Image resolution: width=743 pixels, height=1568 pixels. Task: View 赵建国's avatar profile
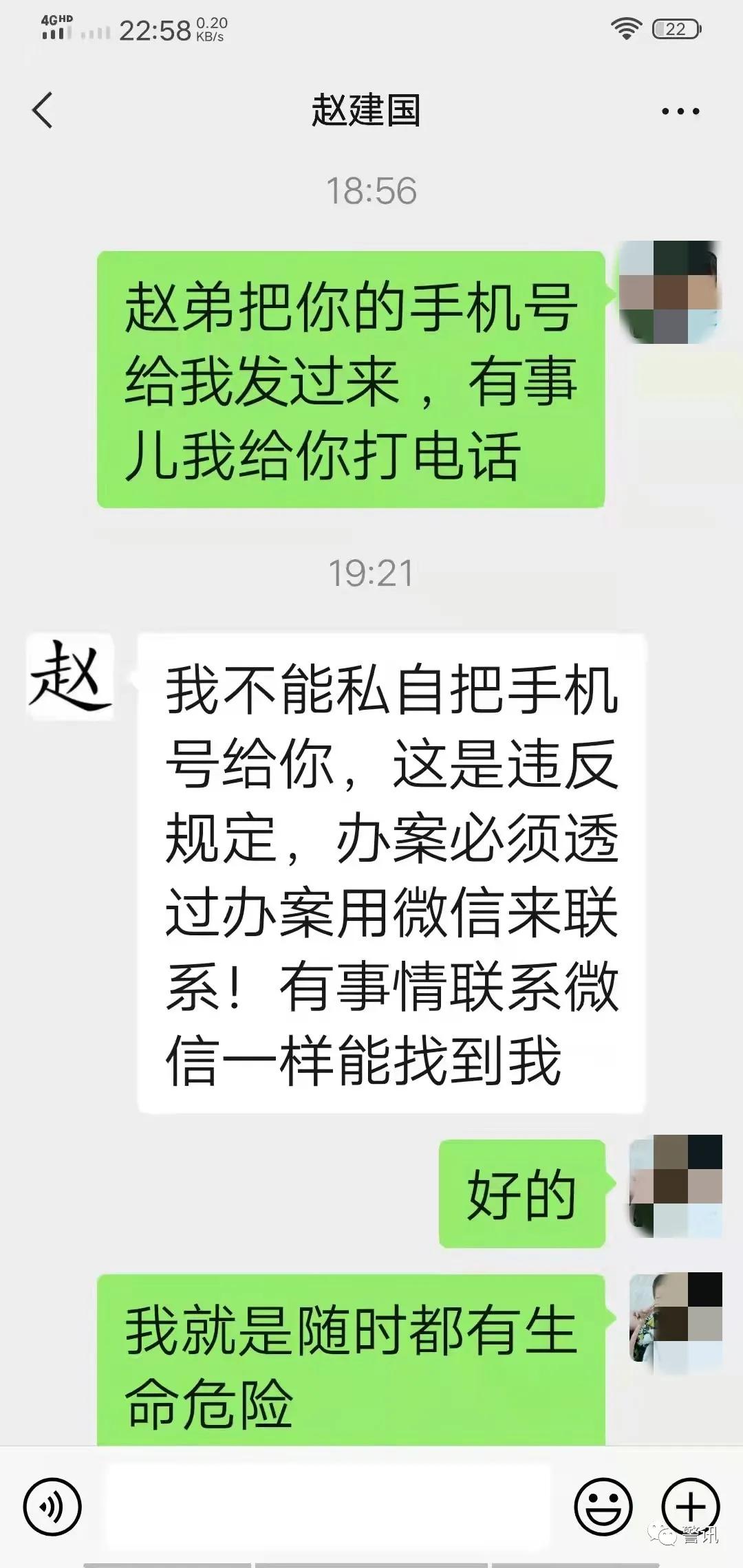[x=70, y=677]
